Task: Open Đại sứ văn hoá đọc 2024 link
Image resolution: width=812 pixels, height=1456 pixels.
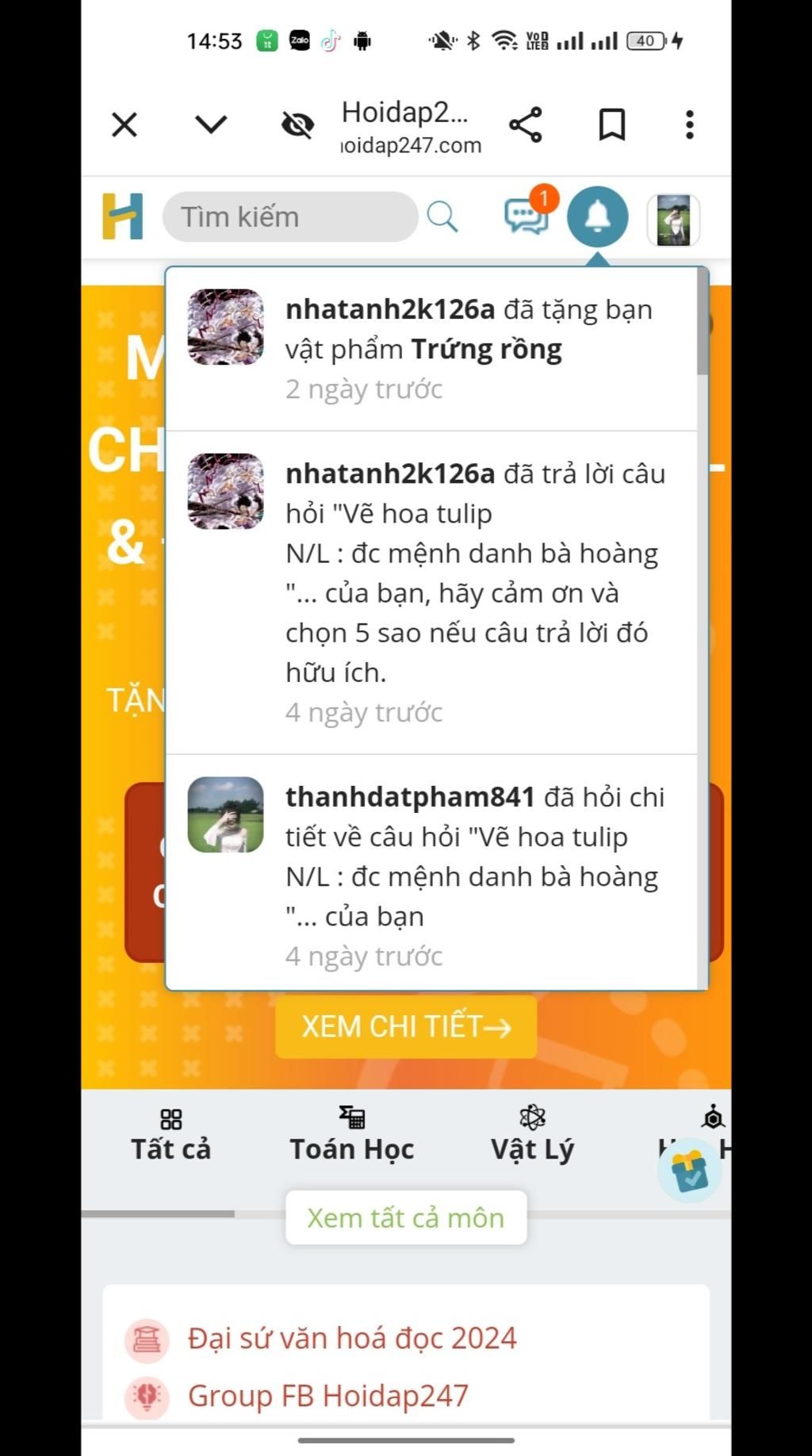Action: (x=352, y=1339)
